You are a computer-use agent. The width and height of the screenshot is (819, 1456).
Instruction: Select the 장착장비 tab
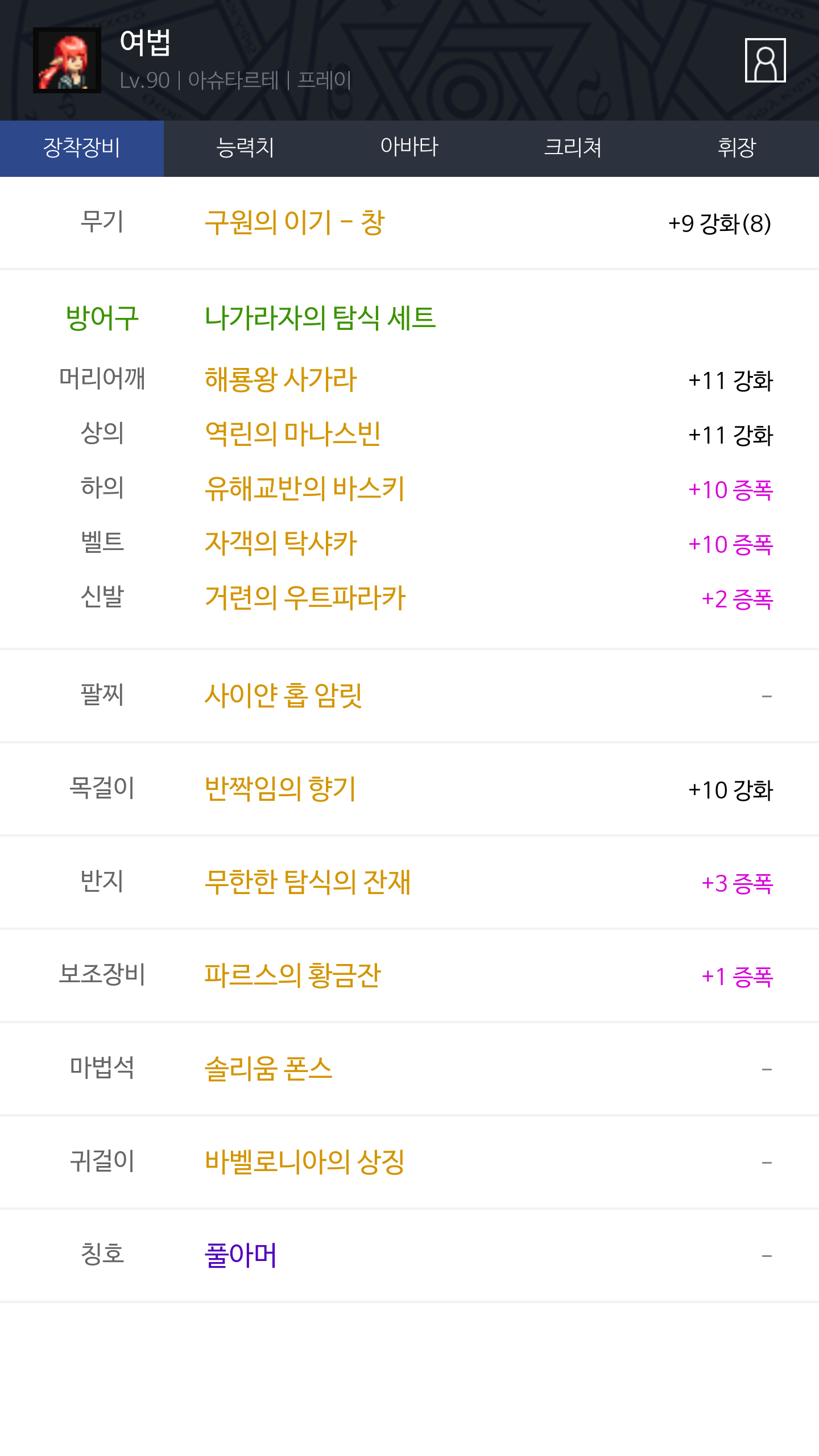point(82,148)
